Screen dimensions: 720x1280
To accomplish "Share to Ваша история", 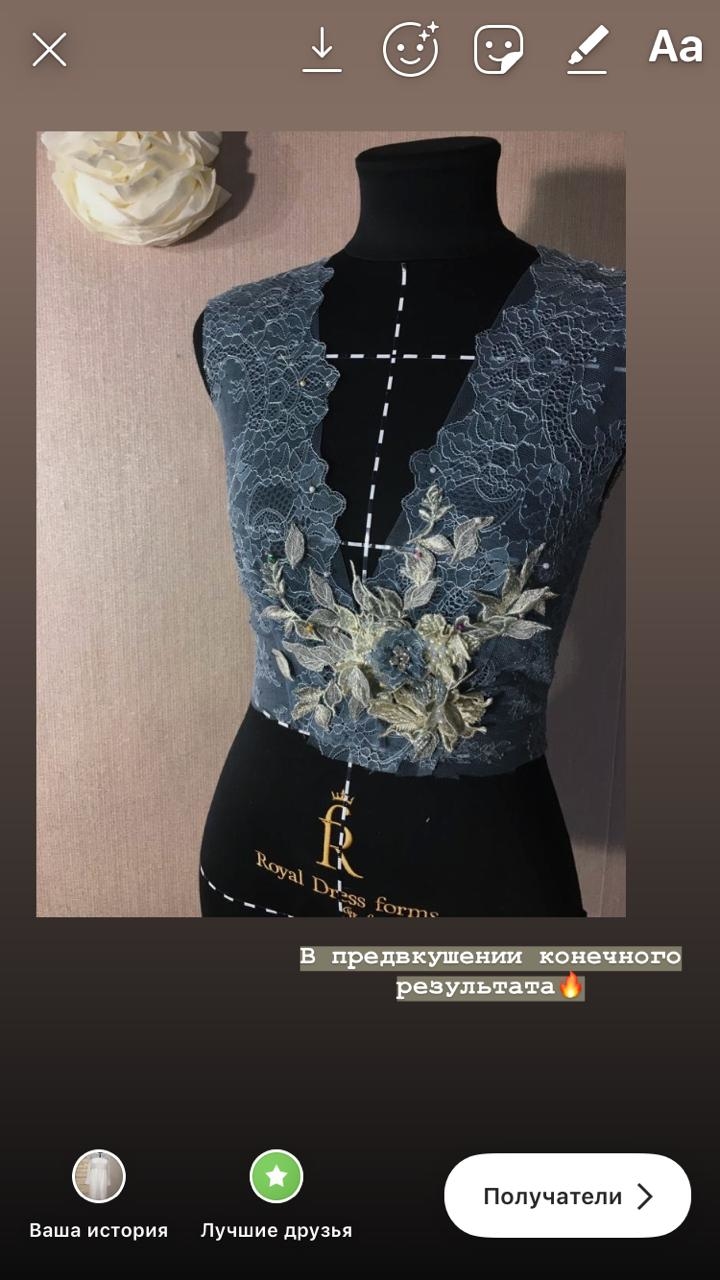I will click(98, 1177).
